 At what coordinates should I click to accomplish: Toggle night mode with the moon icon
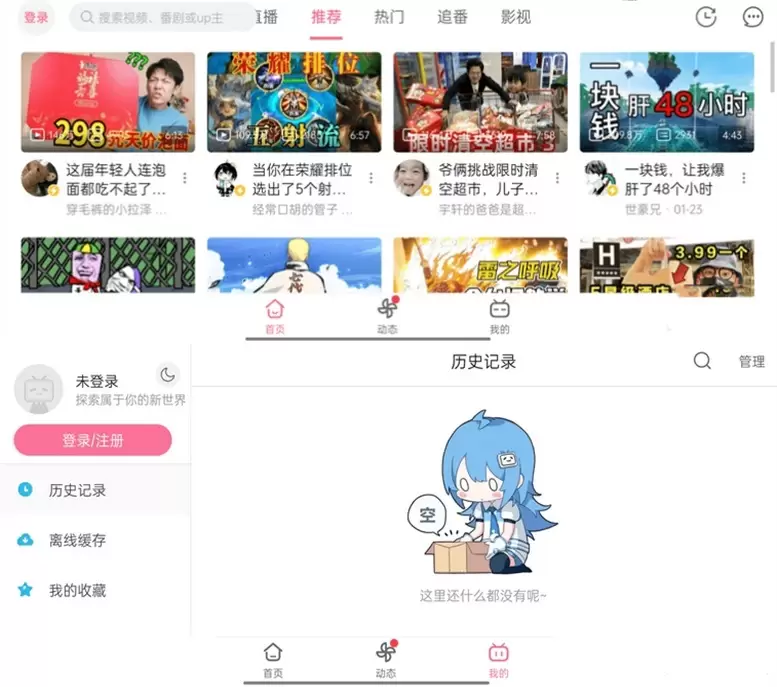click(x=167, y=375)
